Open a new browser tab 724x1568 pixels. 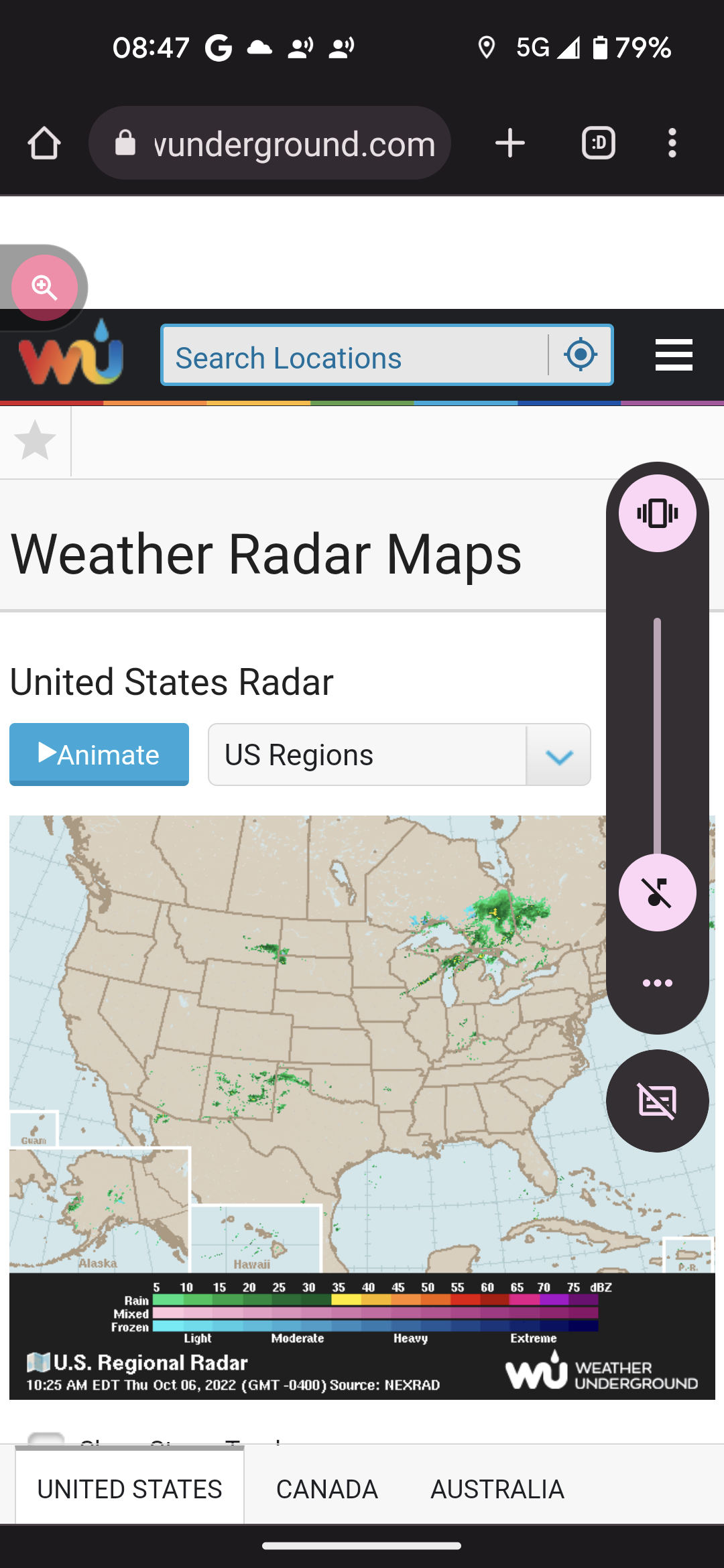[509, 143]
